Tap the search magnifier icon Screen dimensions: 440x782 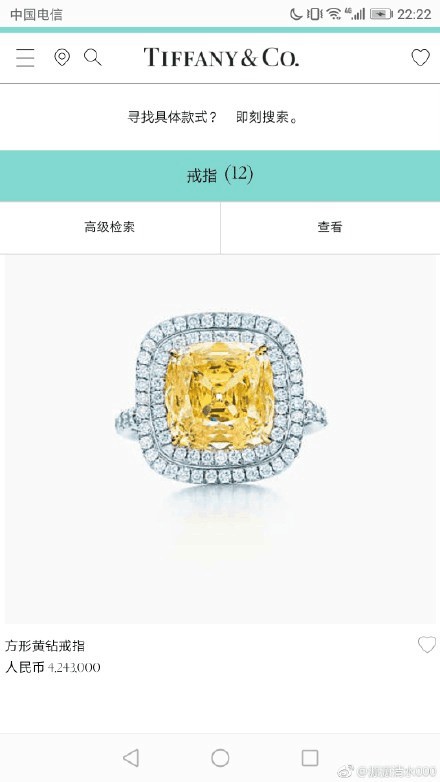click(92, 57)
